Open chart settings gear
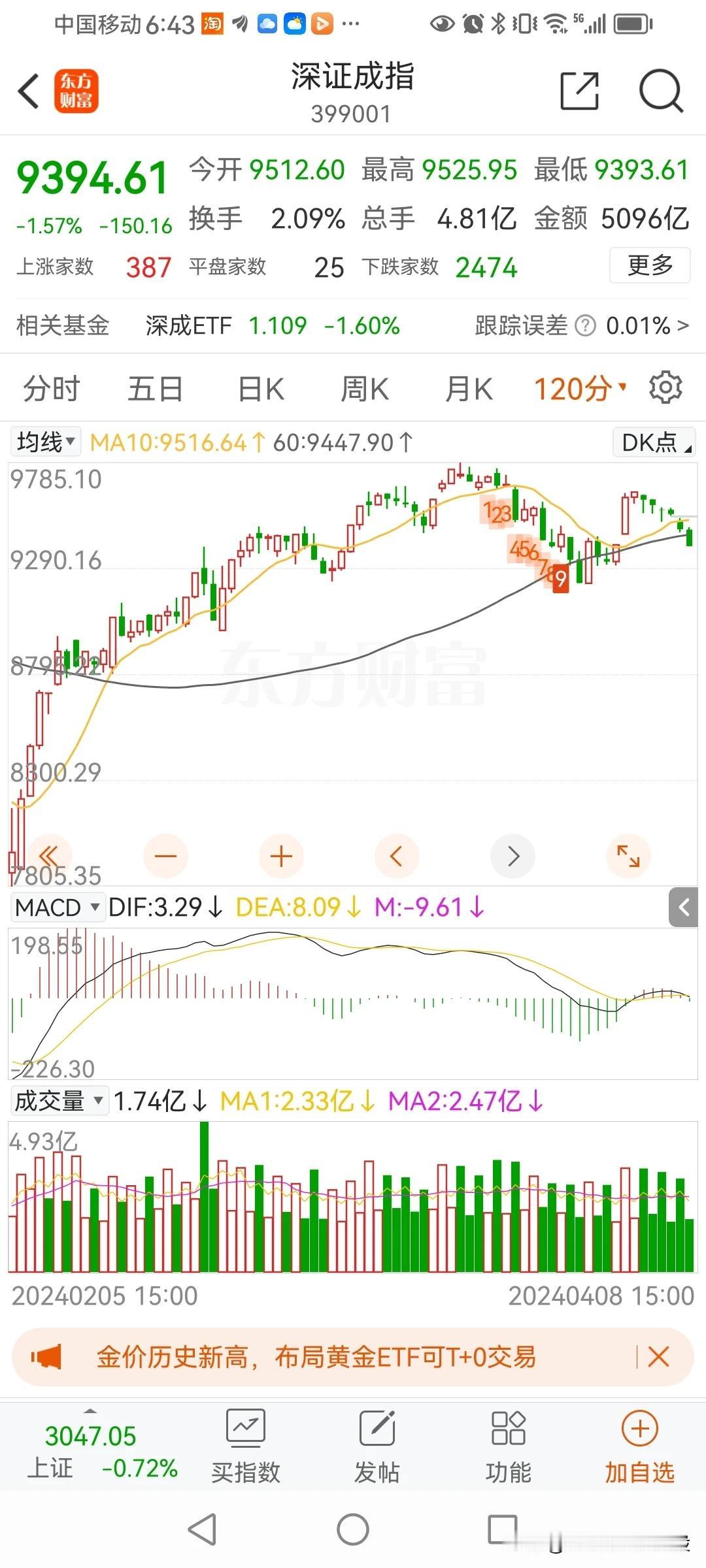 665,388
